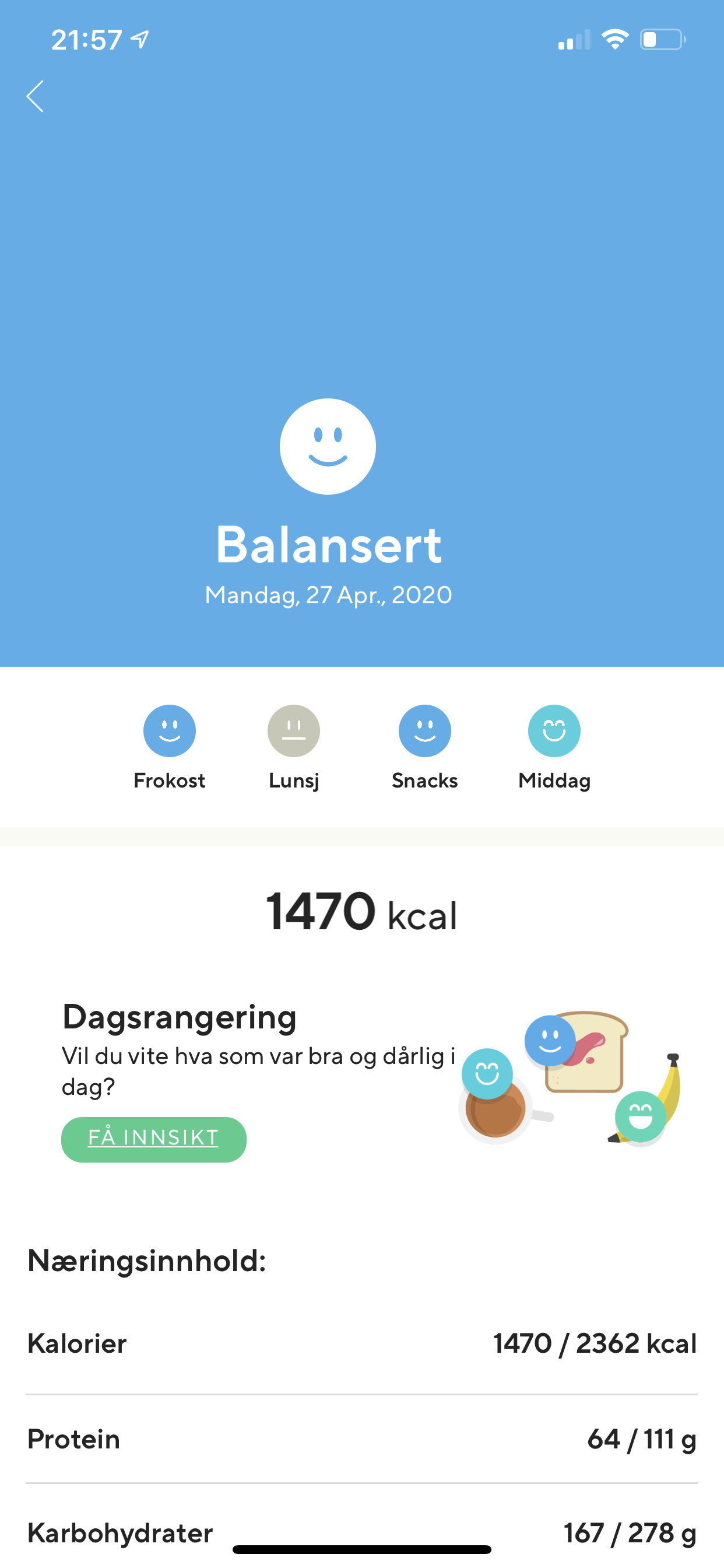This screenshot has height=1568, width=724.
Task: Tap the FÅ INNSIKT button
Action: point(154,1139)
